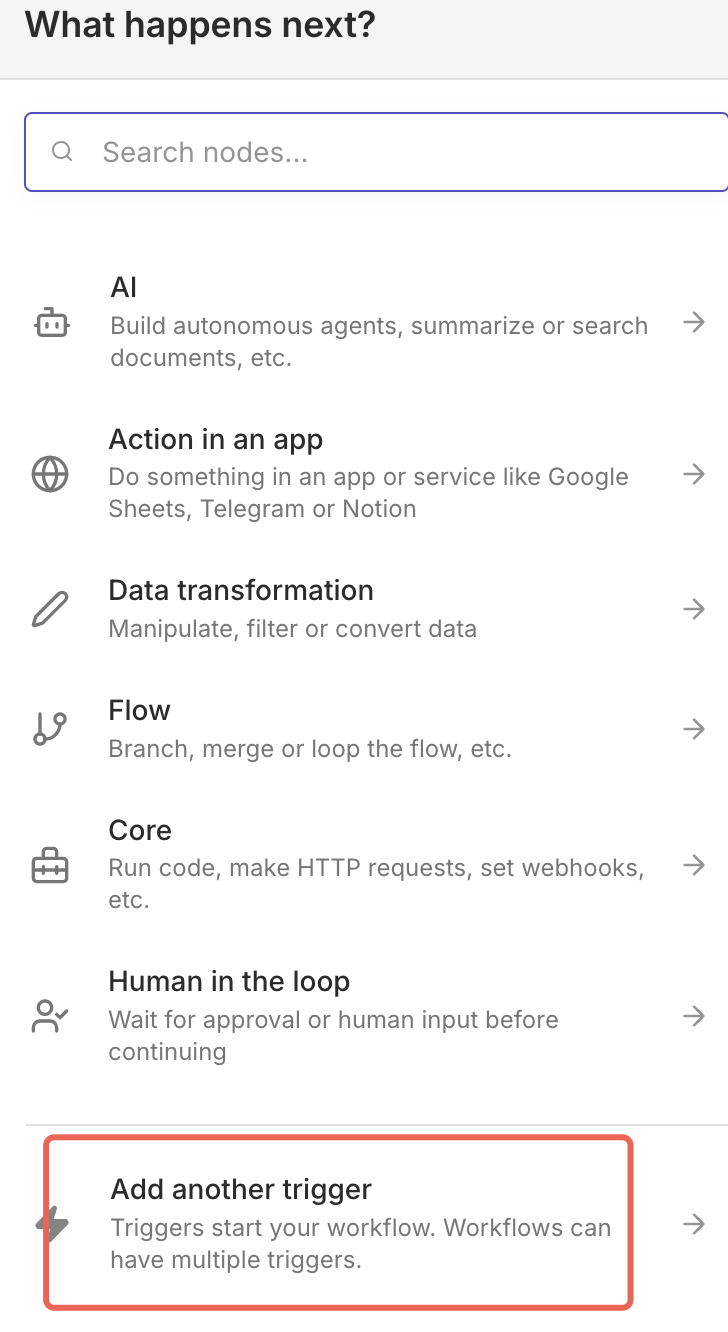This screenshot has width=728, height=1332.
Task: Open Core nodes list
Action: click(368, 865)
